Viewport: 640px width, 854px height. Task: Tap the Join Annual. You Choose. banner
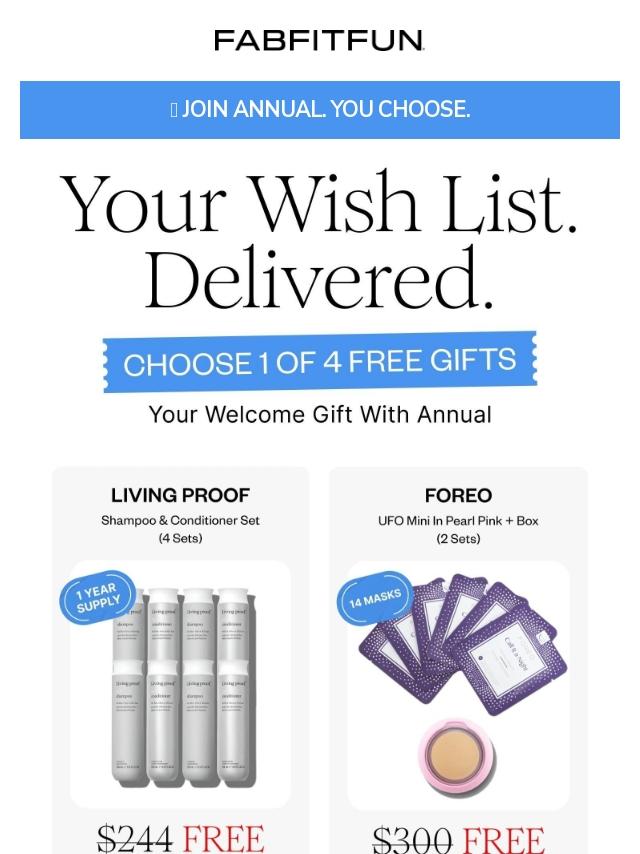320,109
